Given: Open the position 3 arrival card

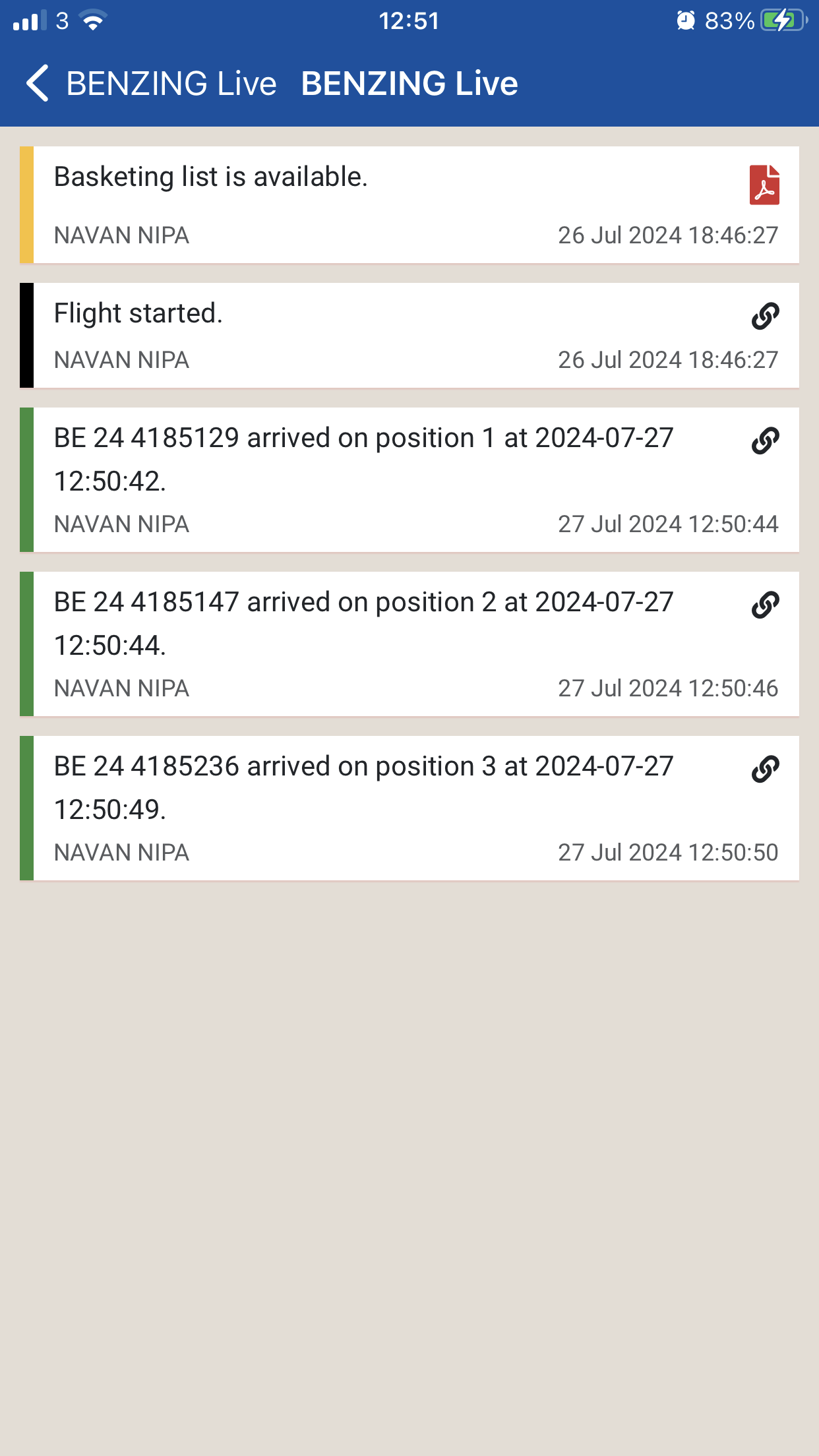Looking at the screenshot, I should pyautogui.click(x=409, y=808).
